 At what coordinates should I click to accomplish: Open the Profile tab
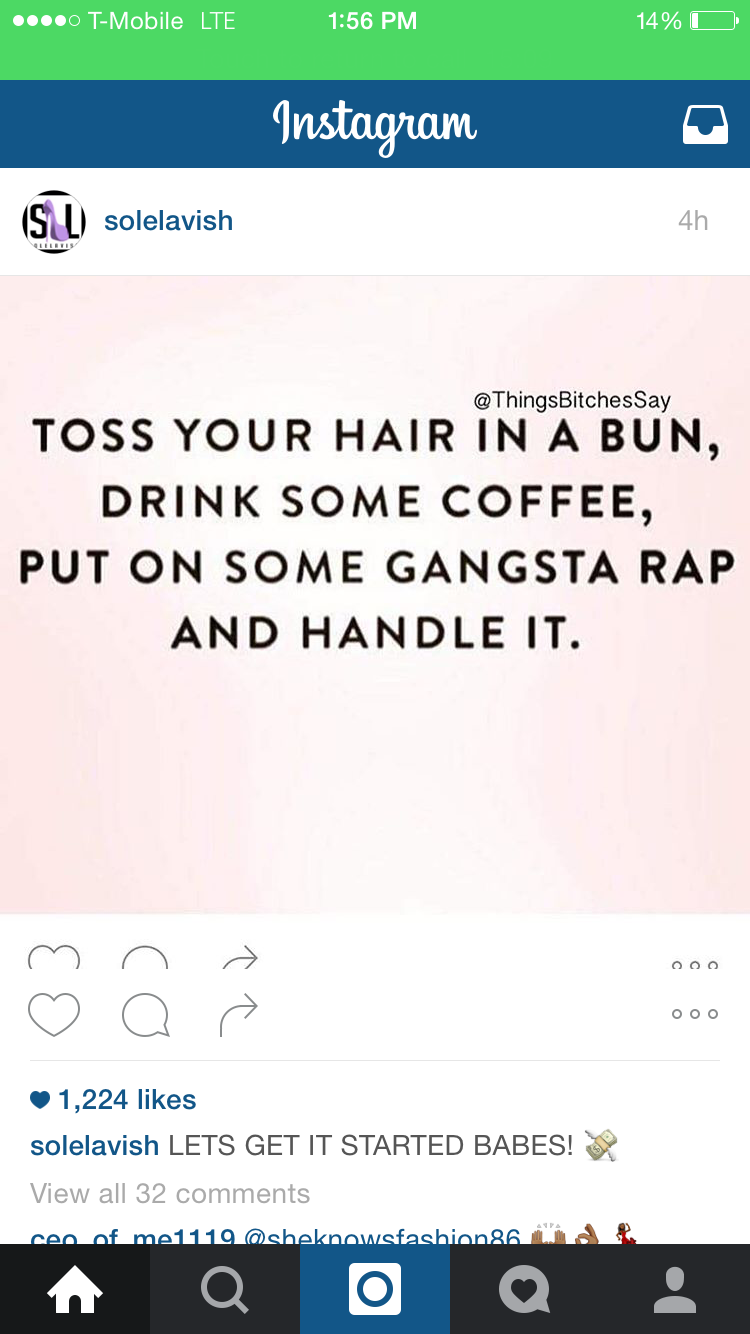pos(675,1290)
